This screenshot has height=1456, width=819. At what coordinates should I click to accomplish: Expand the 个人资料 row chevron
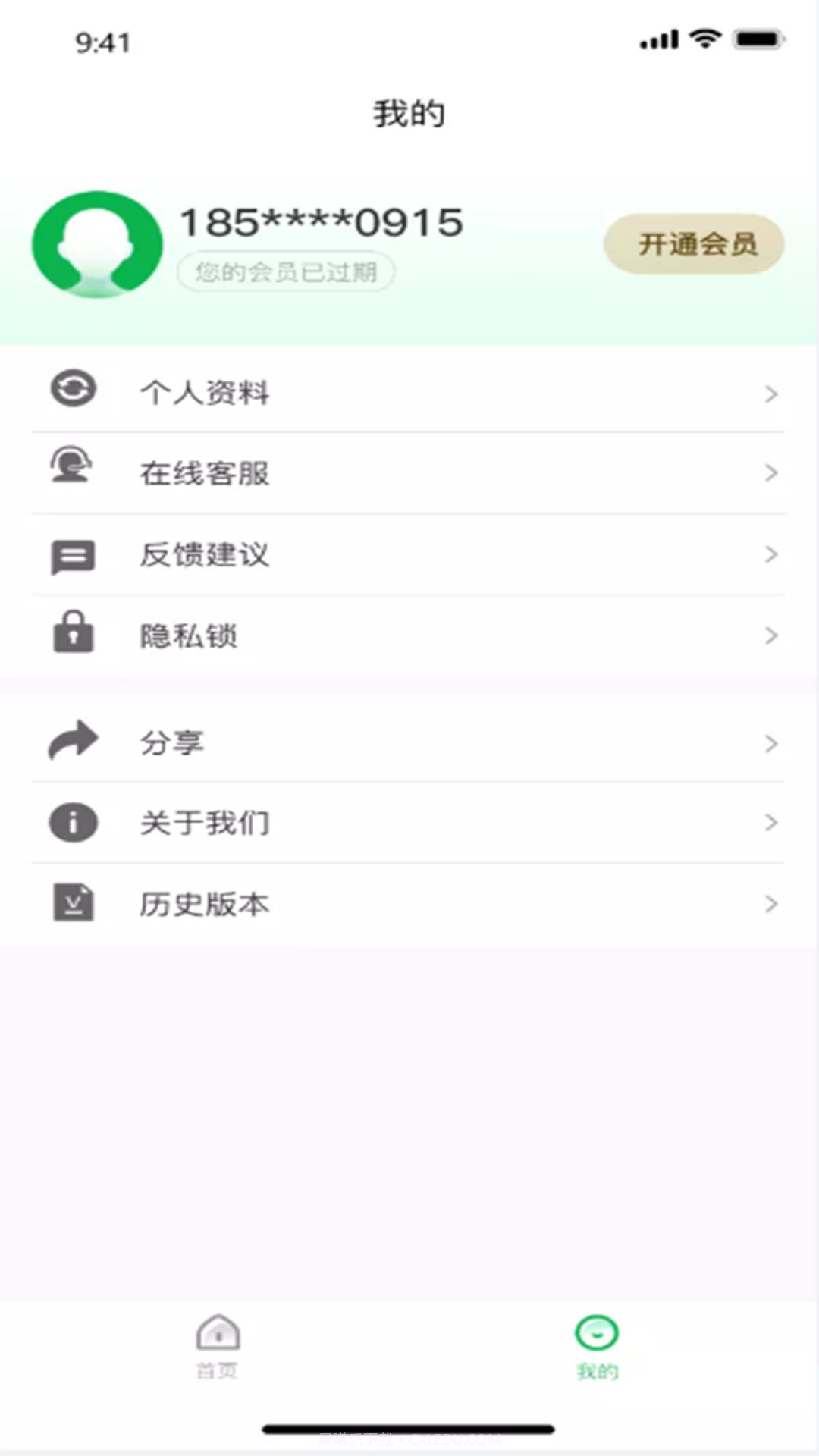(771, 393)
